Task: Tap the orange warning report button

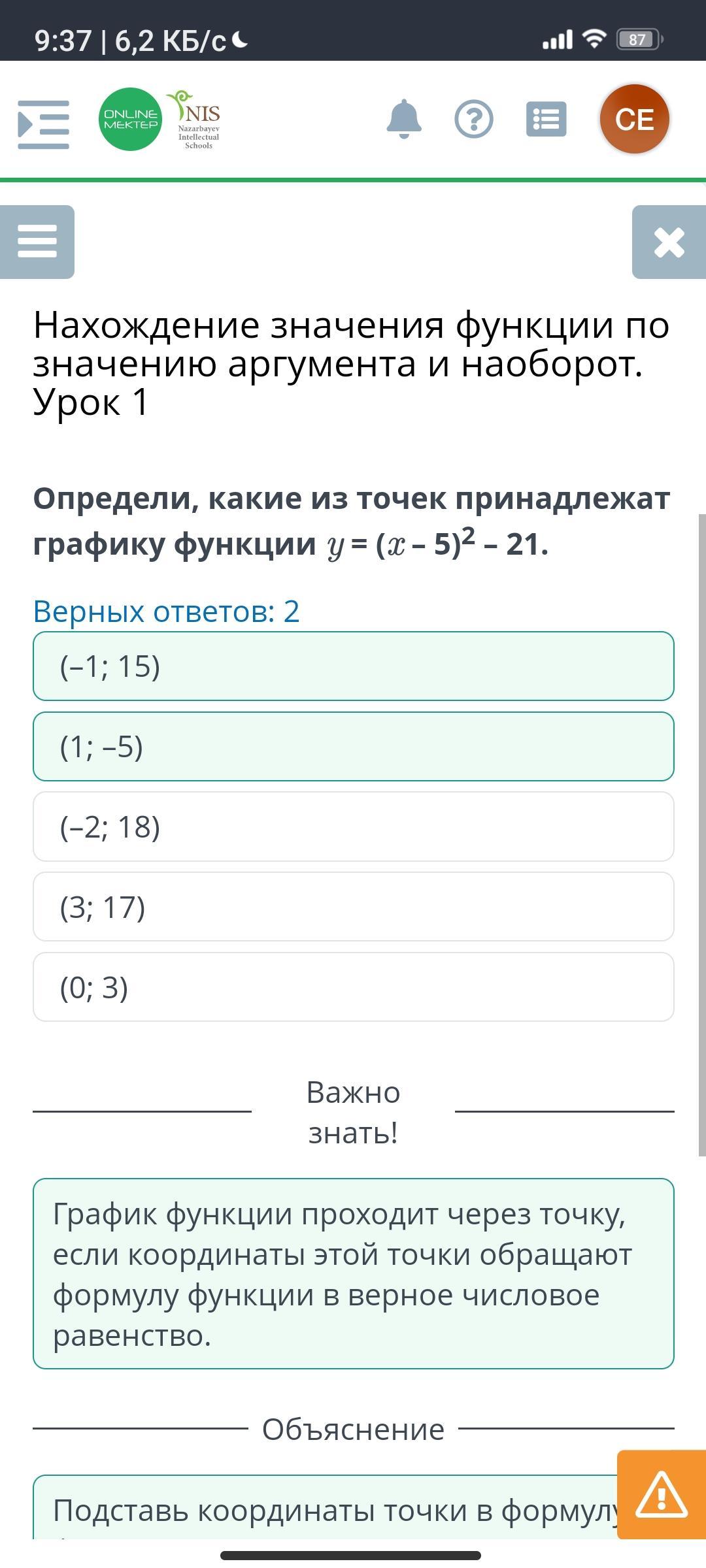Action: [x=662, y=1495]
